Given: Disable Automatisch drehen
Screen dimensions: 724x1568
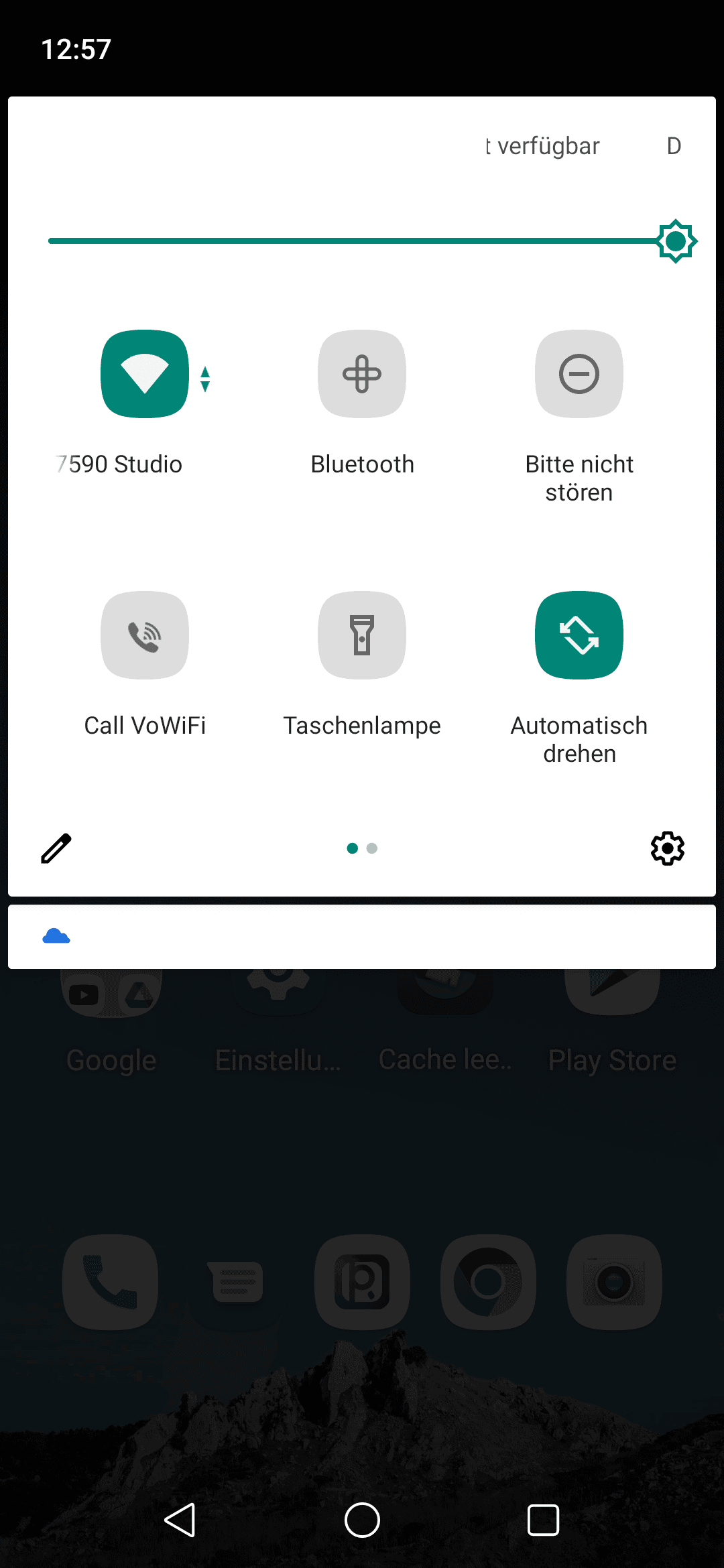Looking at the screenshot, I should 579,635.
